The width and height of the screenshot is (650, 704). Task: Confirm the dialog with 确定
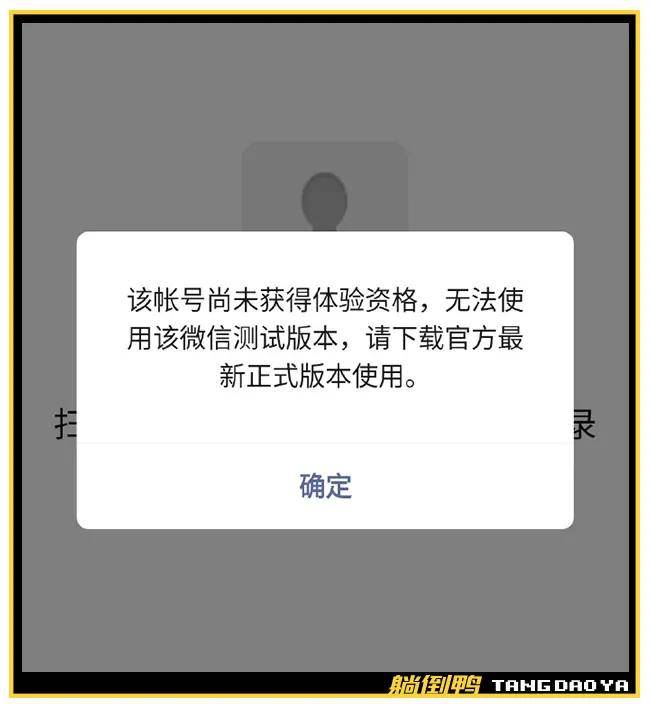point(325,486)
